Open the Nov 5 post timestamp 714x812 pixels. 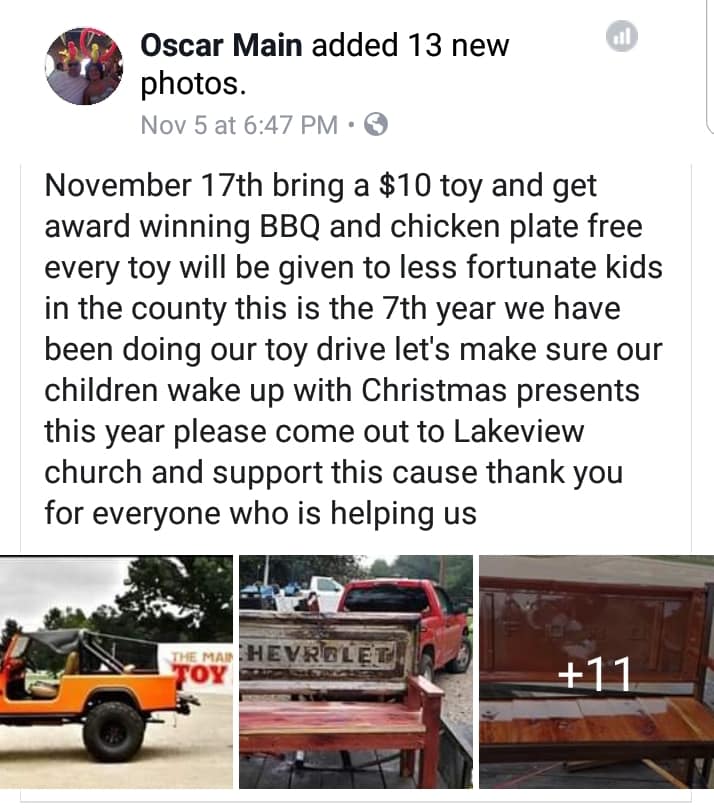pos(239,125)
